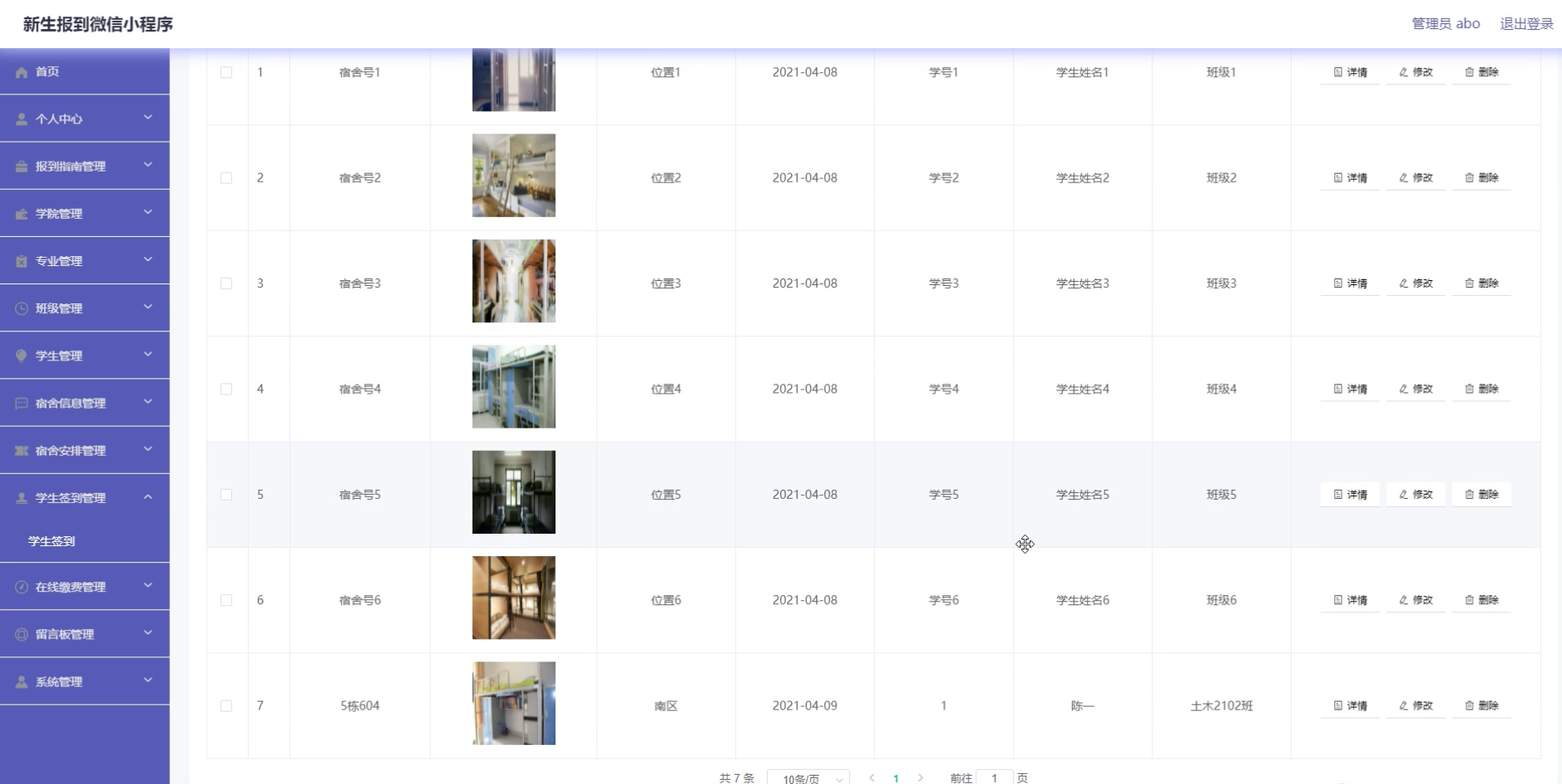Select the checkbox for 宿舍号4

(226, 389)
